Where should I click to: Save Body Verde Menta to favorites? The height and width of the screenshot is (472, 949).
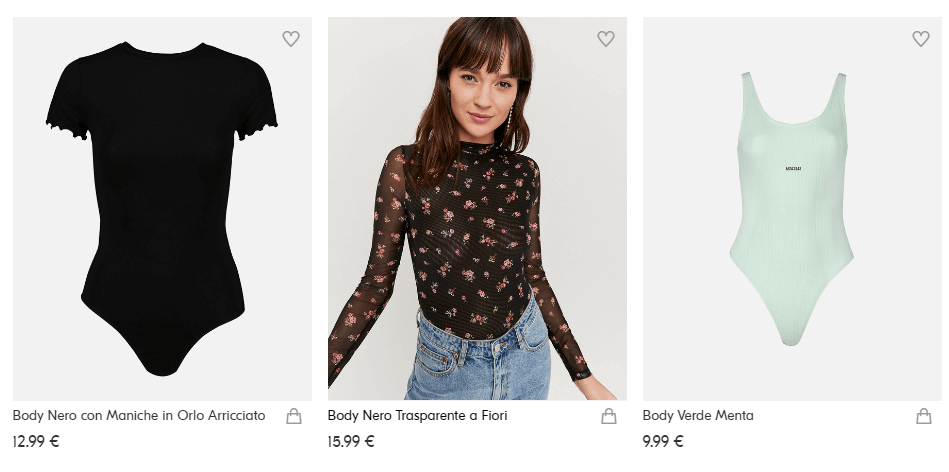tap(921, 39)
